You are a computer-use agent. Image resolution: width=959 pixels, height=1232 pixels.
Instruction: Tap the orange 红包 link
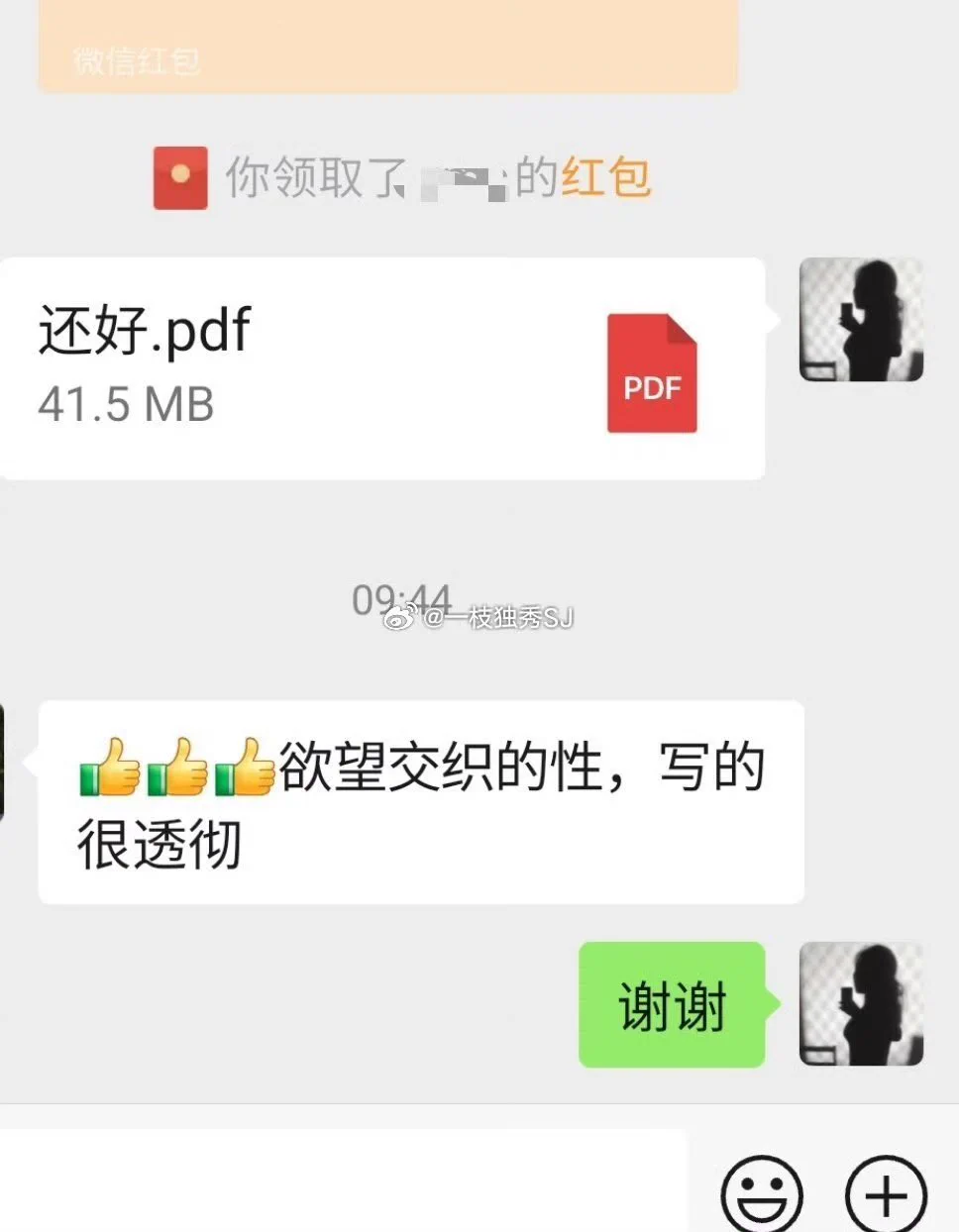pos(606,178)
